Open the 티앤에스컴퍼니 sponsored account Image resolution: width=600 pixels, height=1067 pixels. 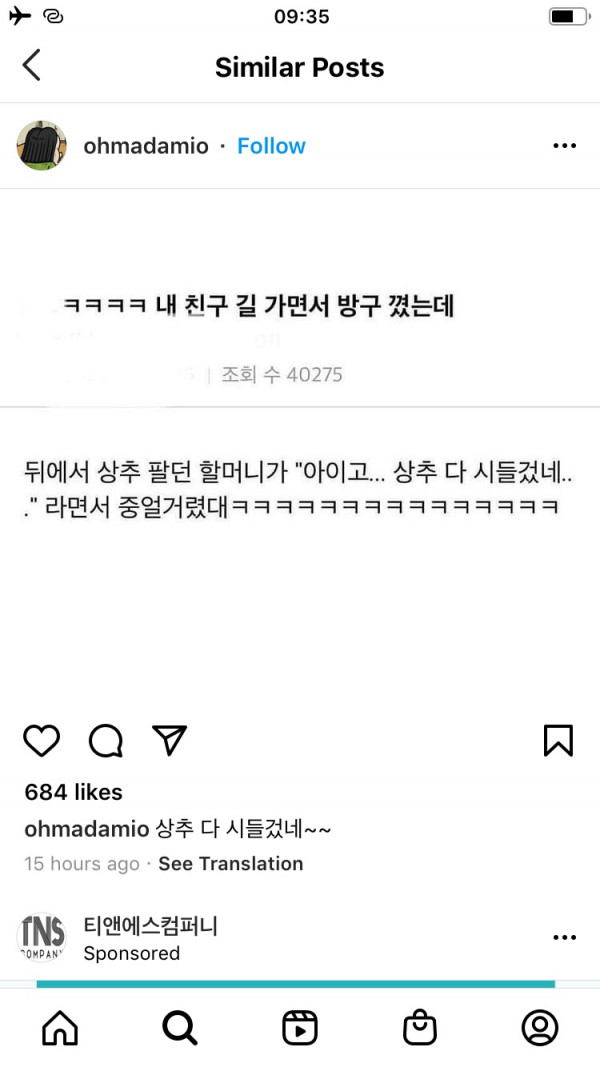(150, 927)
